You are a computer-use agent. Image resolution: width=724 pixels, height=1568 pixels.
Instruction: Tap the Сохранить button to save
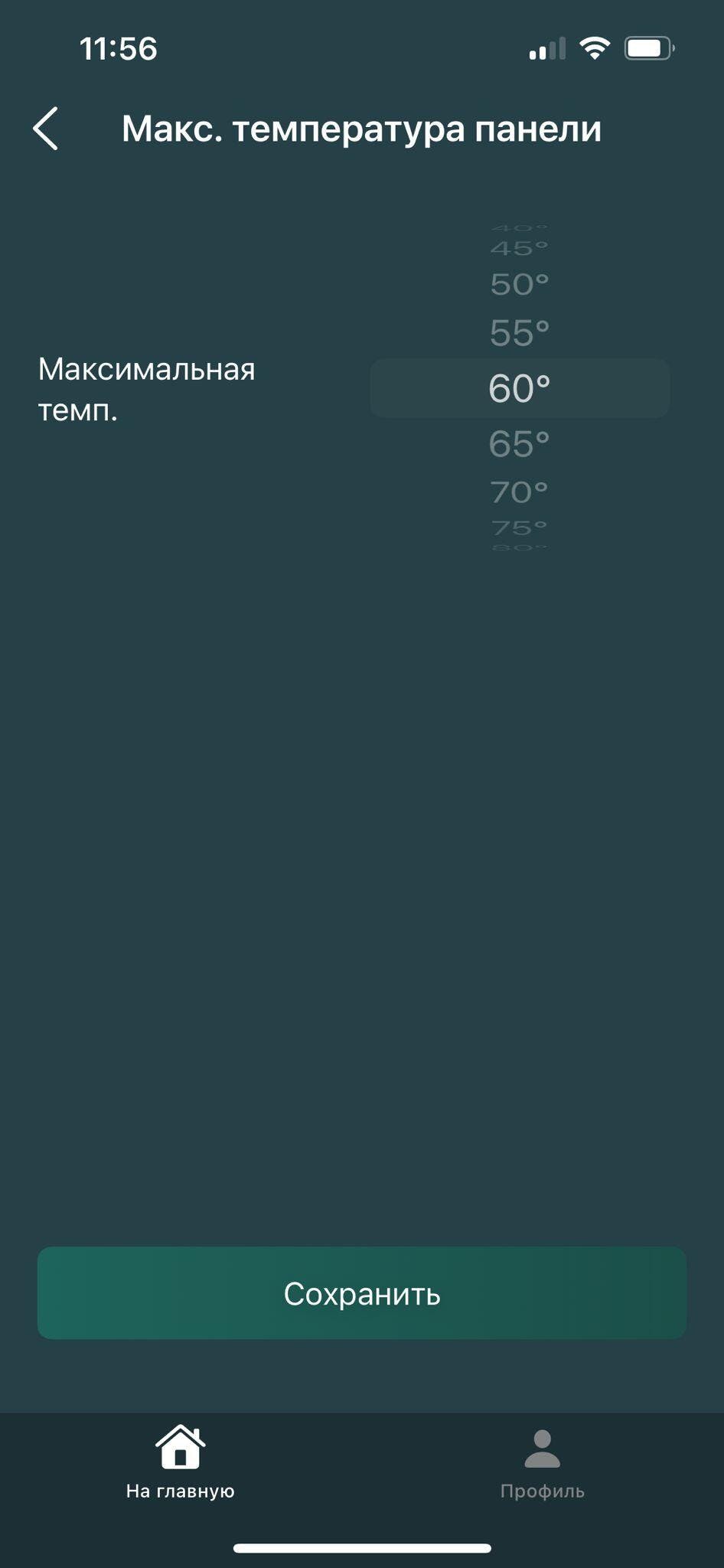[362, 1293]
